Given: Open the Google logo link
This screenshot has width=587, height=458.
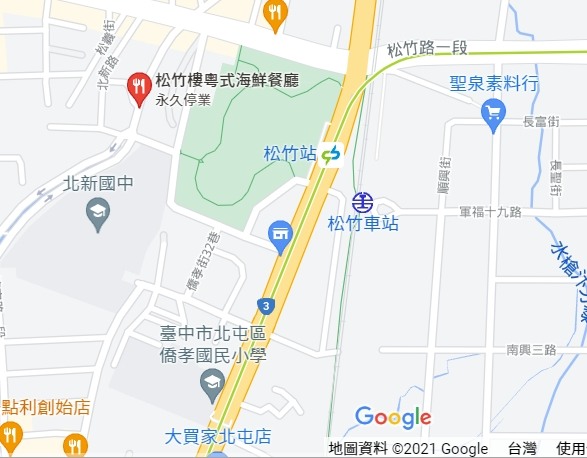Looking at the screenshot, I should pyautogui.click(x=393, y=418).
